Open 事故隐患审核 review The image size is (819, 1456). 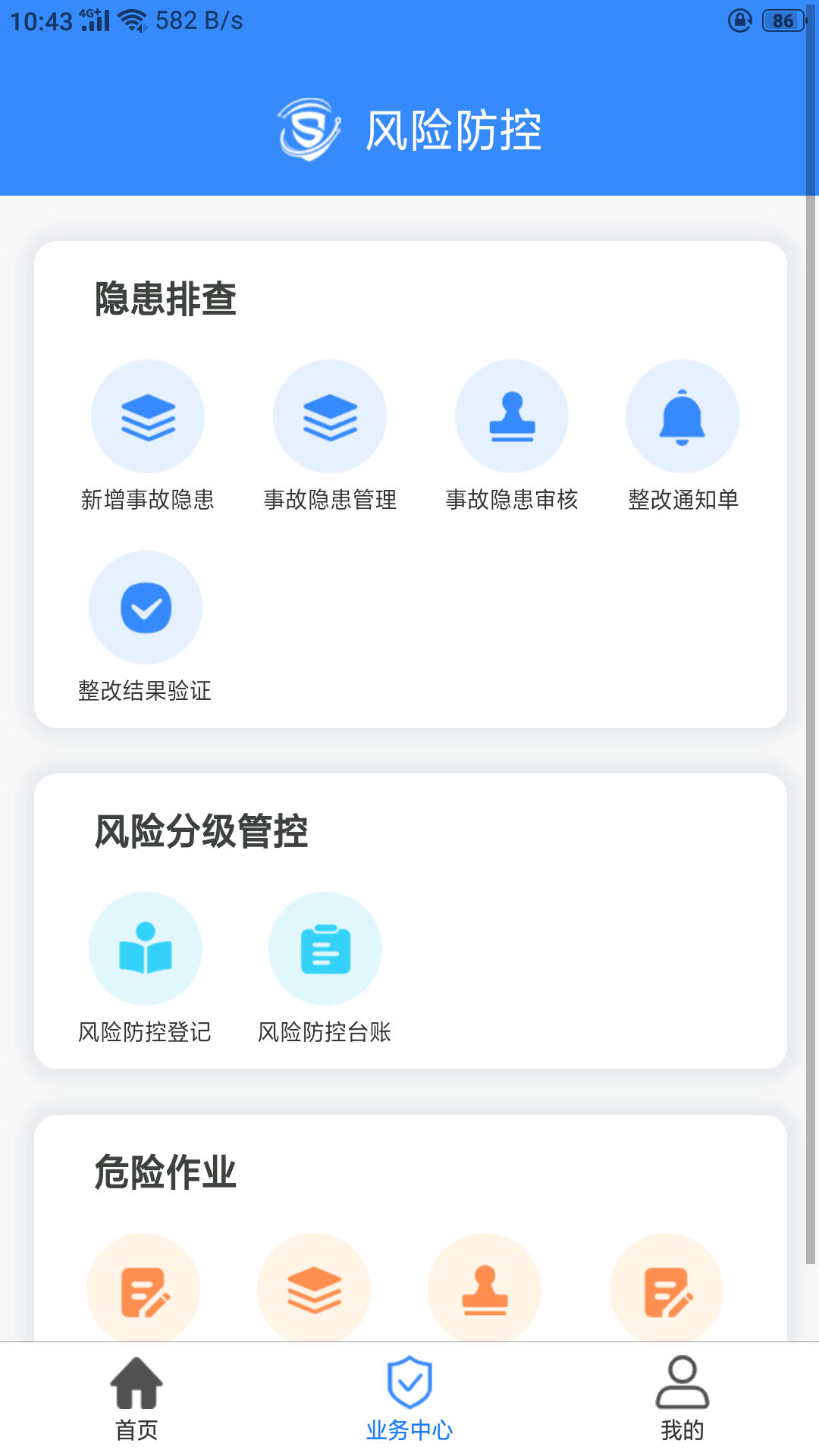click(512, 436)
